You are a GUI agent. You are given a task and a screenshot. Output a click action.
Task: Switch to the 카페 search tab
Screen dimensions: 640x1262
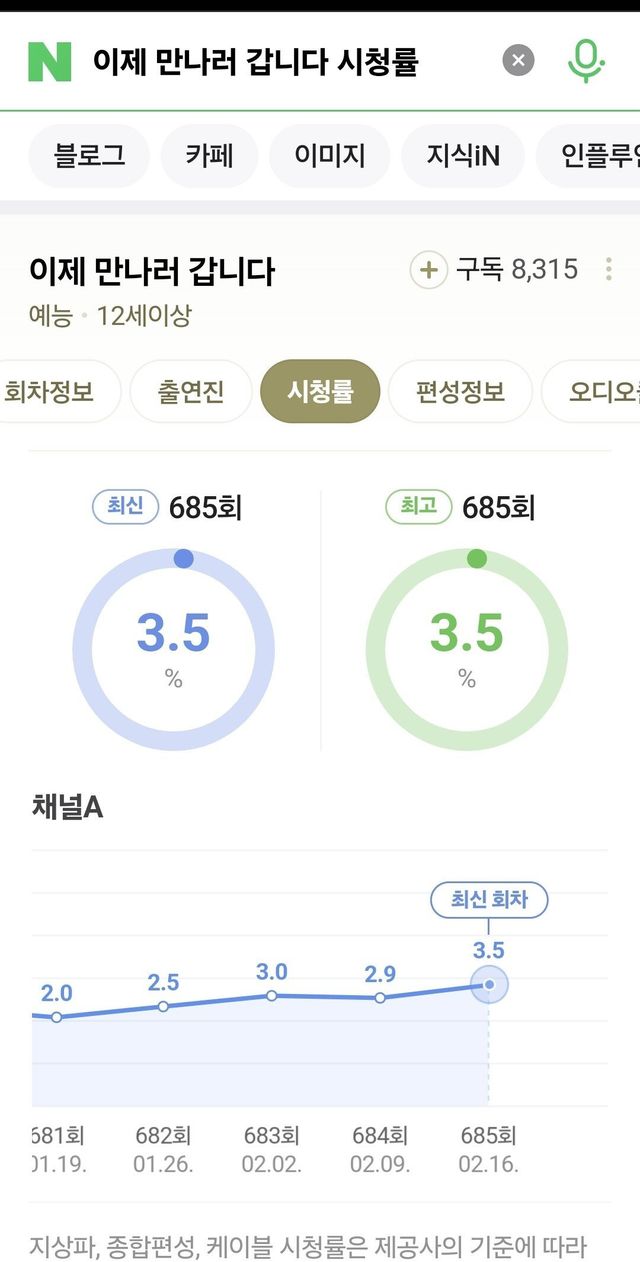tap(210, 156)
